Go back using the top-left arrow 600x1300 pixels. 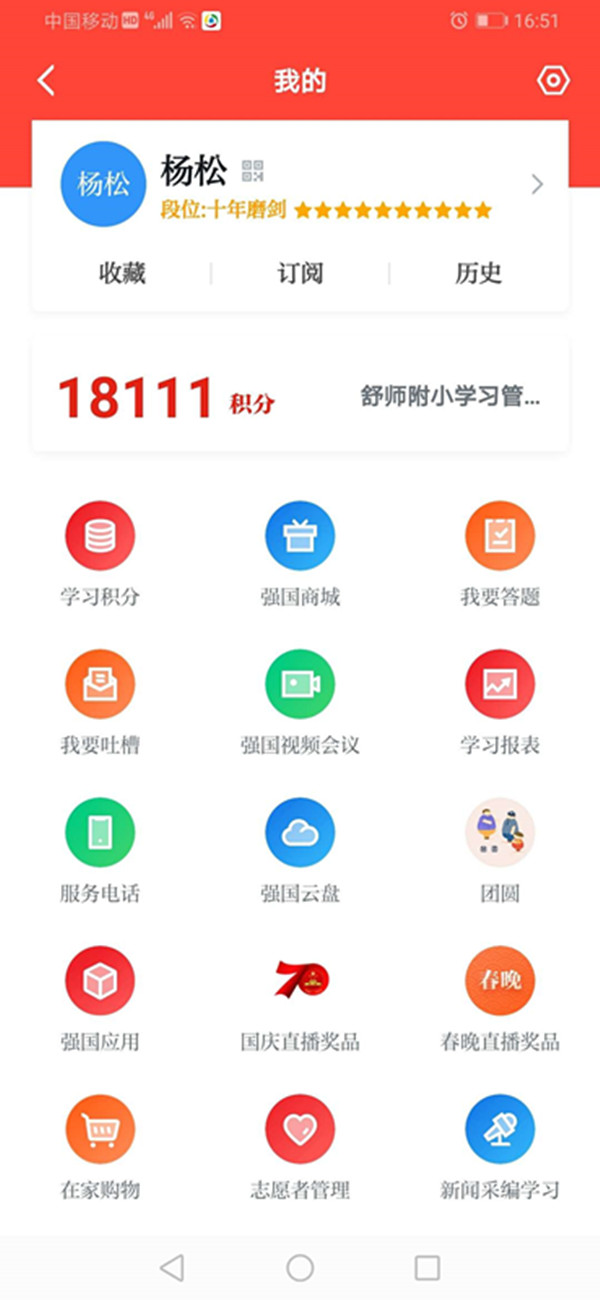pos(46,81)
